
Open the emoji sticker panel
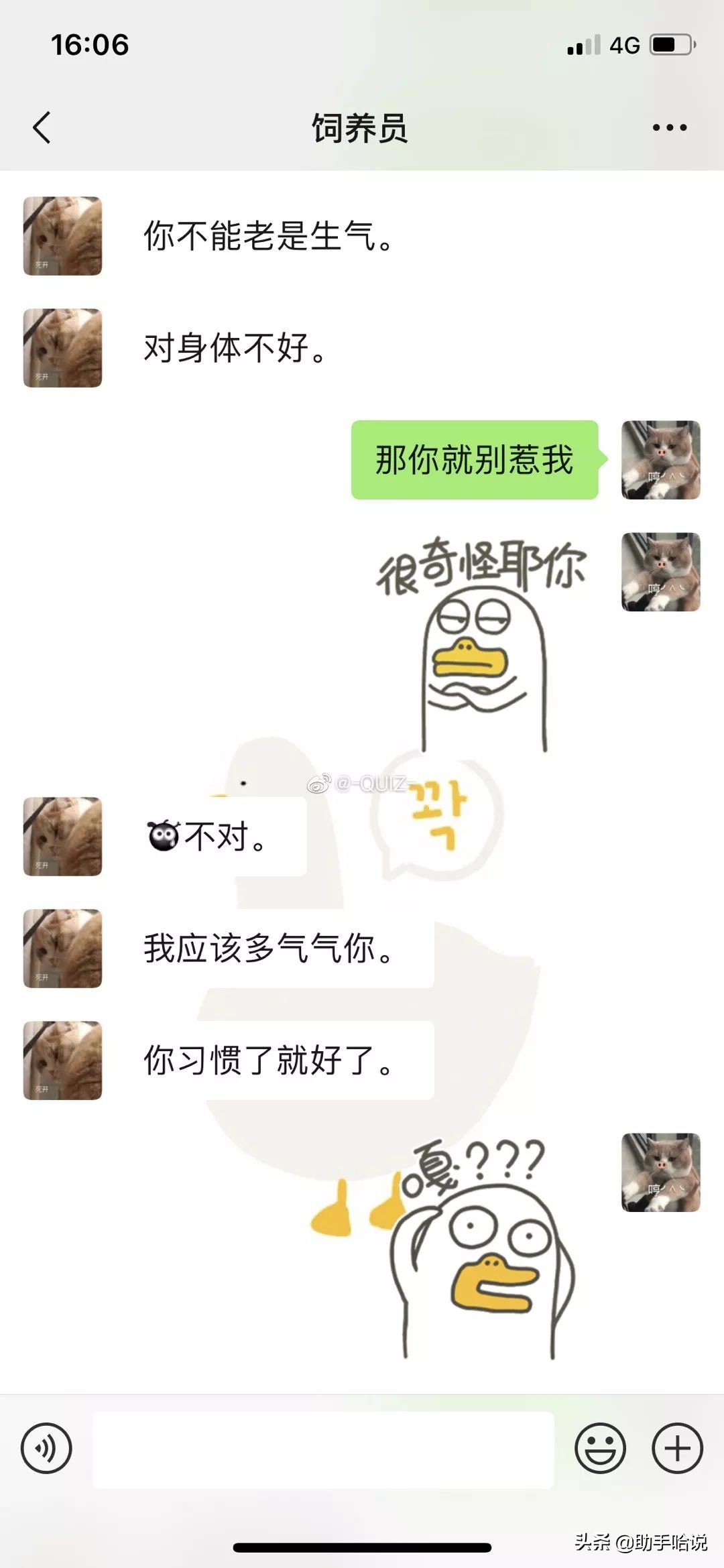tap(600, 1448)
